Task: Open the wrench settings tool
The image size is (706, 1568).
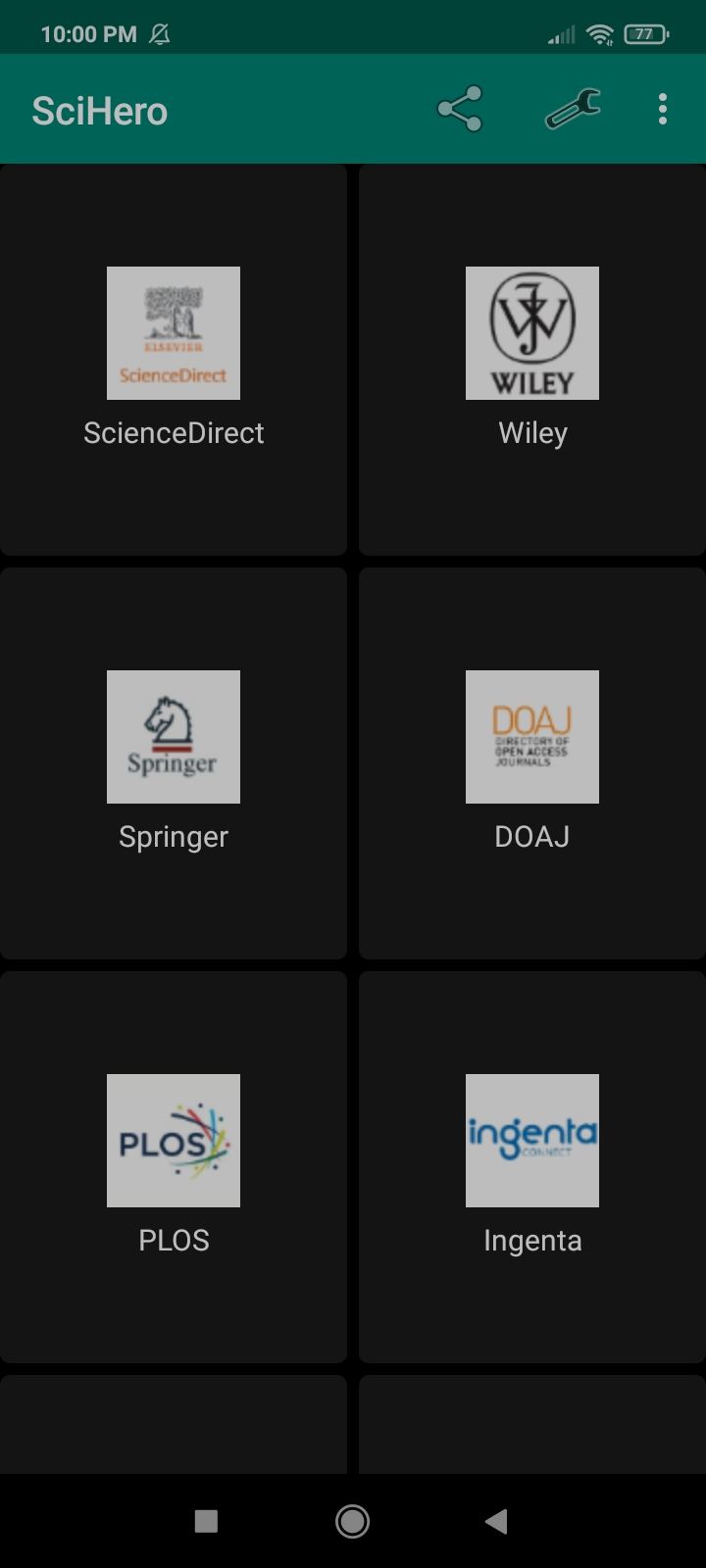Action: pos(573,109)
